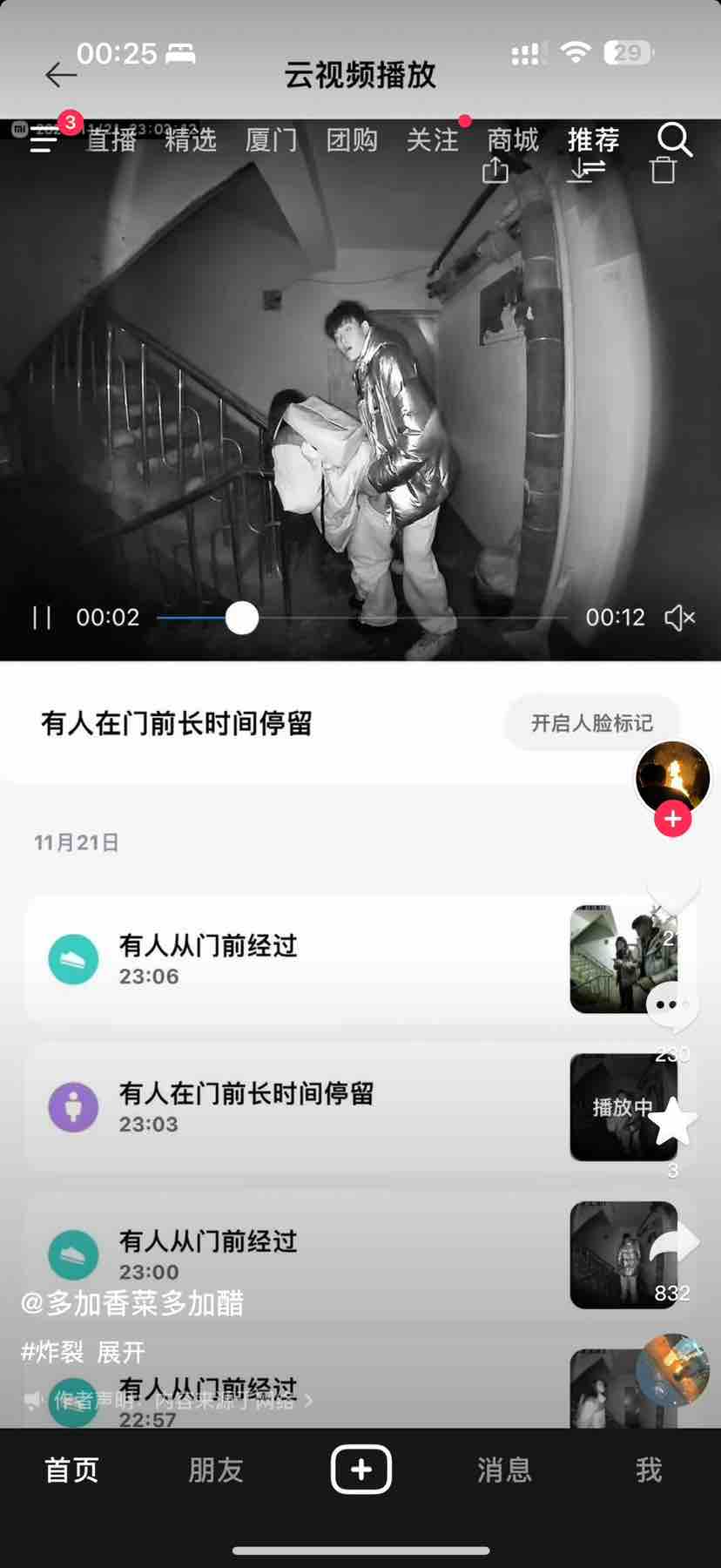Open comments with 230 replies
The image size is (721, 1568).
[x=672, y=1007]
